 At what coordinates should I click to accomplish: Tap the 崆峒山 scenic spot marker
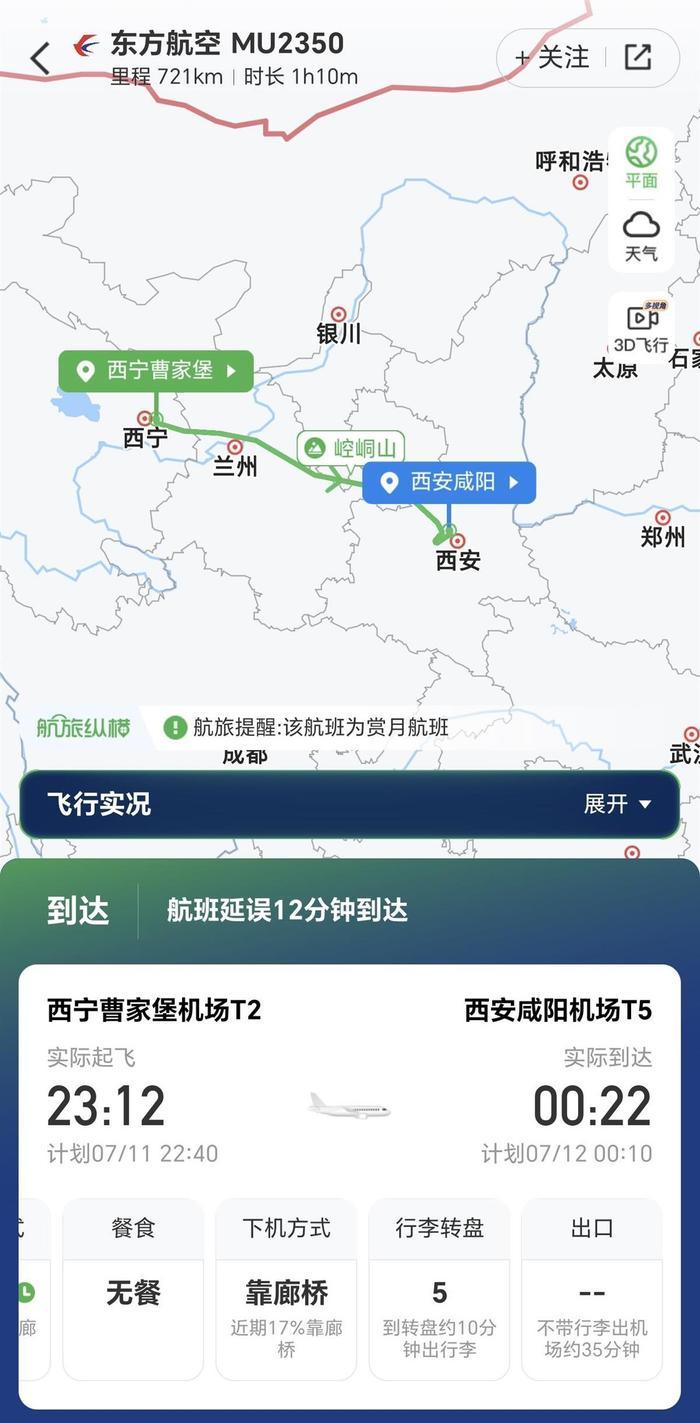pos(350,449)
